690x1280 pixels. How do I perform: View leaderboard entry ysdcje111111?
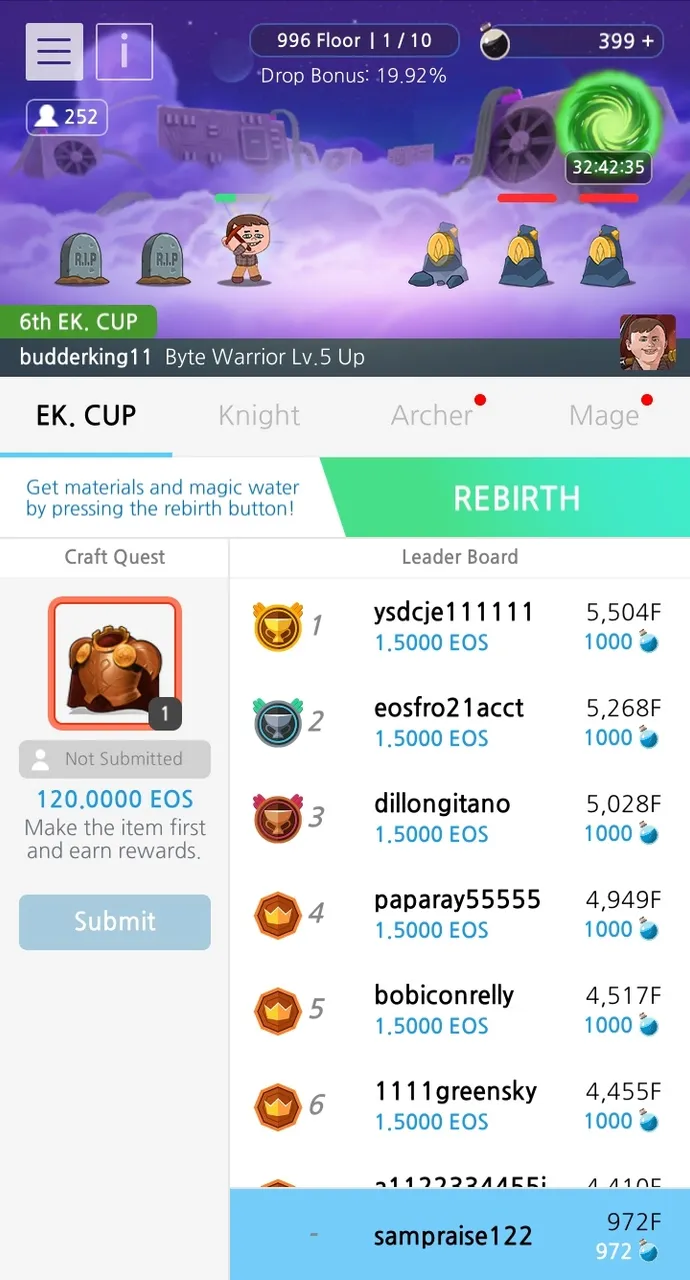tap(459, 626)
